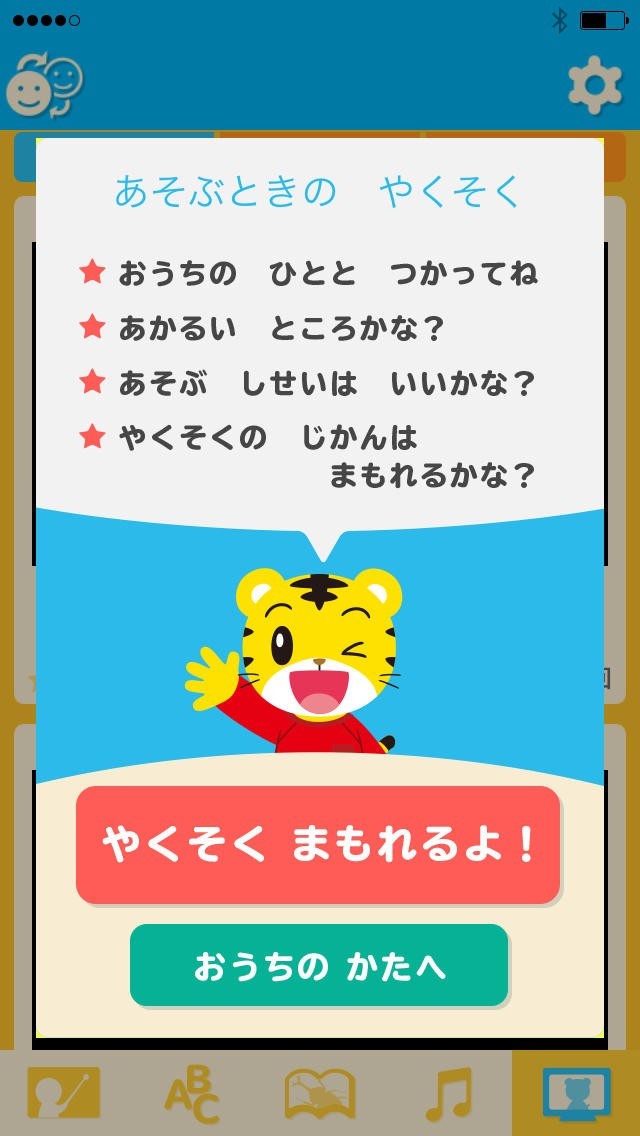Screen dimensions: 640x1136
Task: Select the video screen tab
Action: pos(576,1093)
